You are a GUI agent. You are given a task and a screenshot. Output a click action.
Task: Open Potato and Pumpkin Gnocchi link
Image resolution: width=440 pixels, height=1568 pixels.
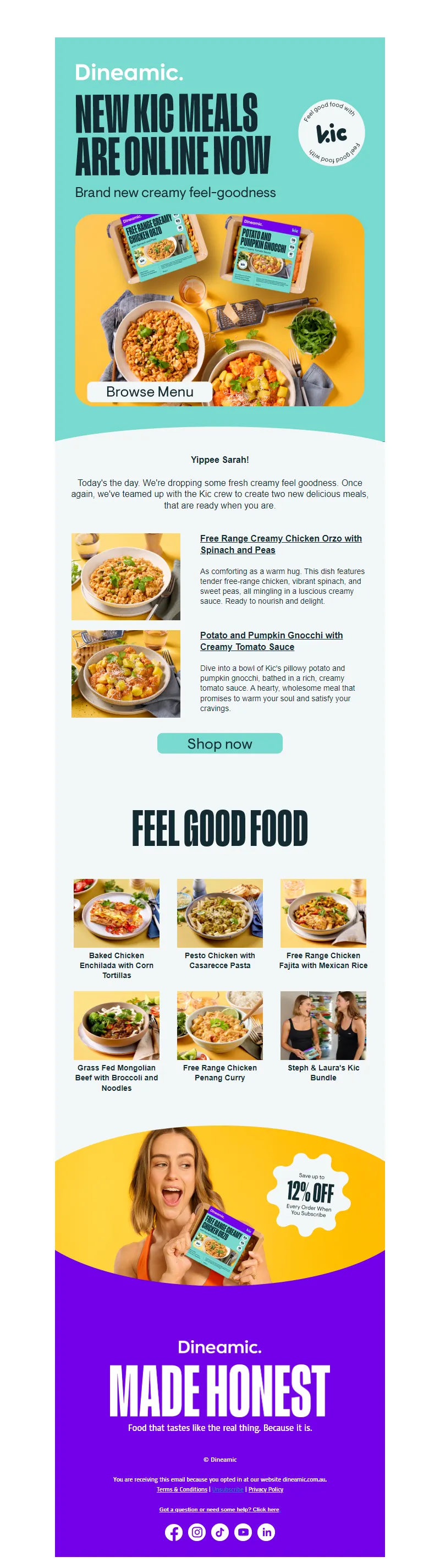[x=271, y=640]
